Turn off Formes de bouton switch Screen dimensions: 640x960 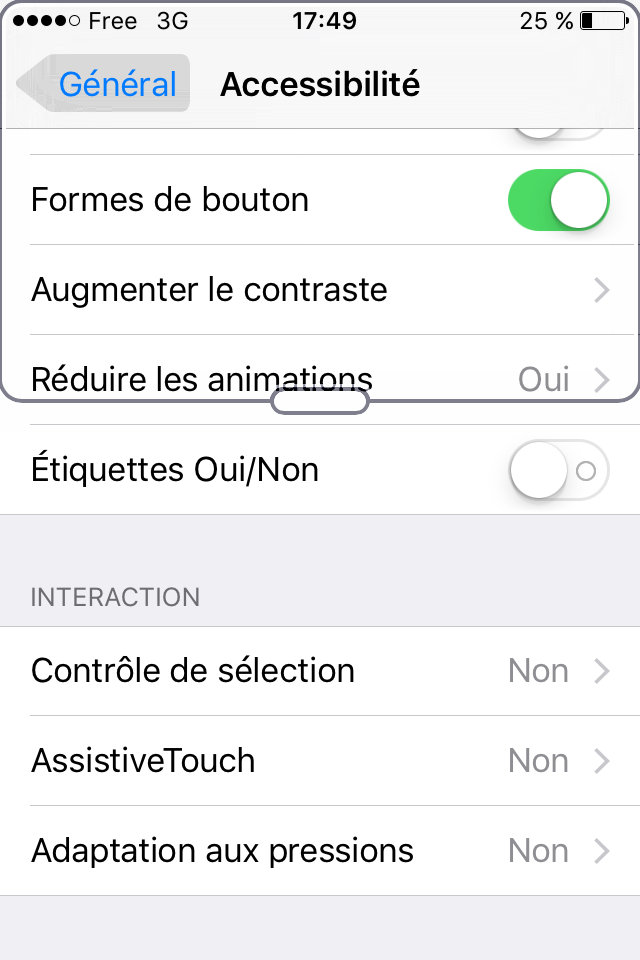pyautogui.click(x=558, y=200)
